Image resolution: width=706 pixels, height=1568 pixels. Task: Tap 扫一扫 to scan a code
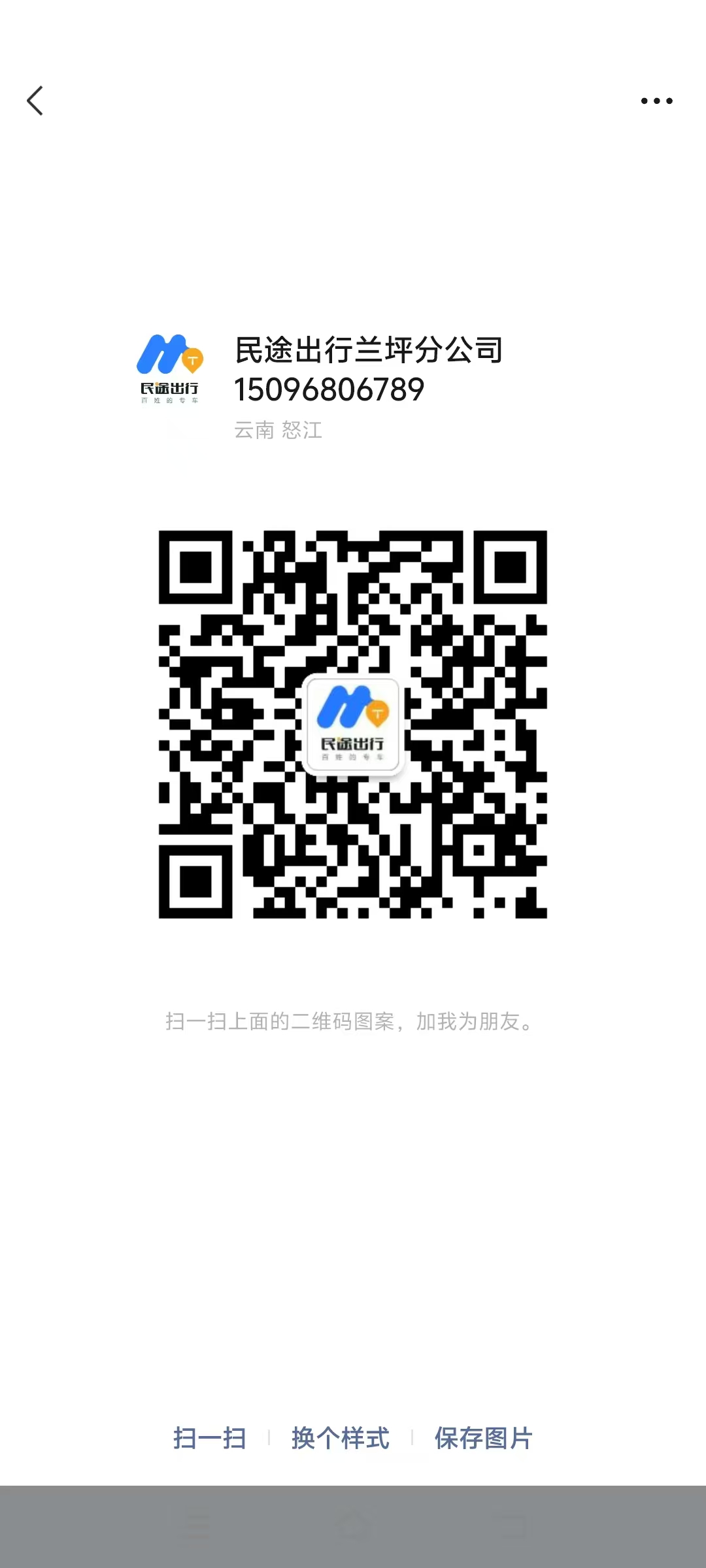[x=209, y=1438]
